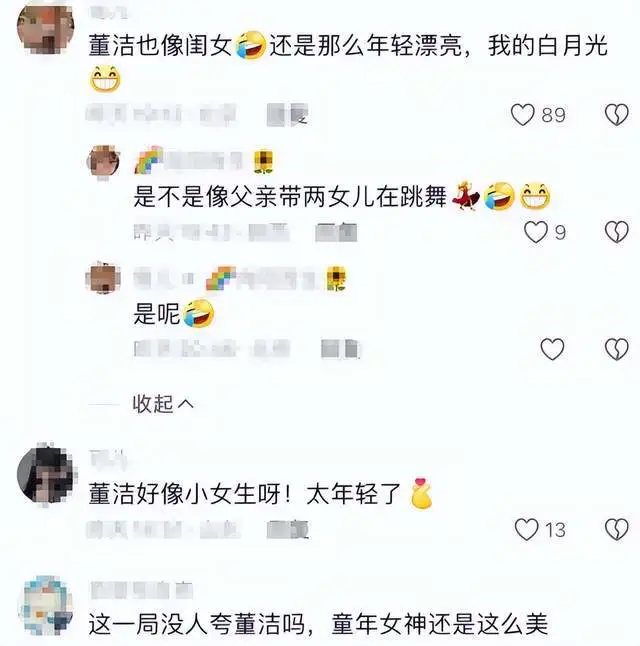This screenshot has height=646, width=640.
Task: Dislike the comment mentioning 我的白月光
Action: click(x=616, y=115)
